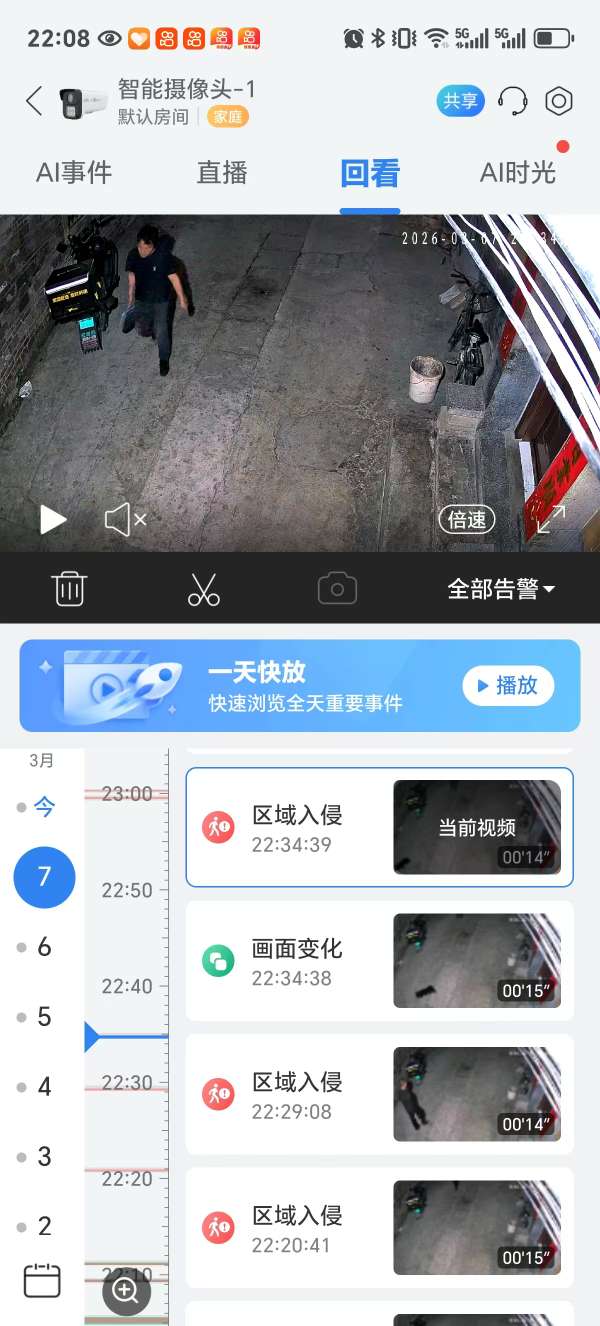Open customer service headset icon
Screen dimensions: 600x1326
(x=512, y=101)
